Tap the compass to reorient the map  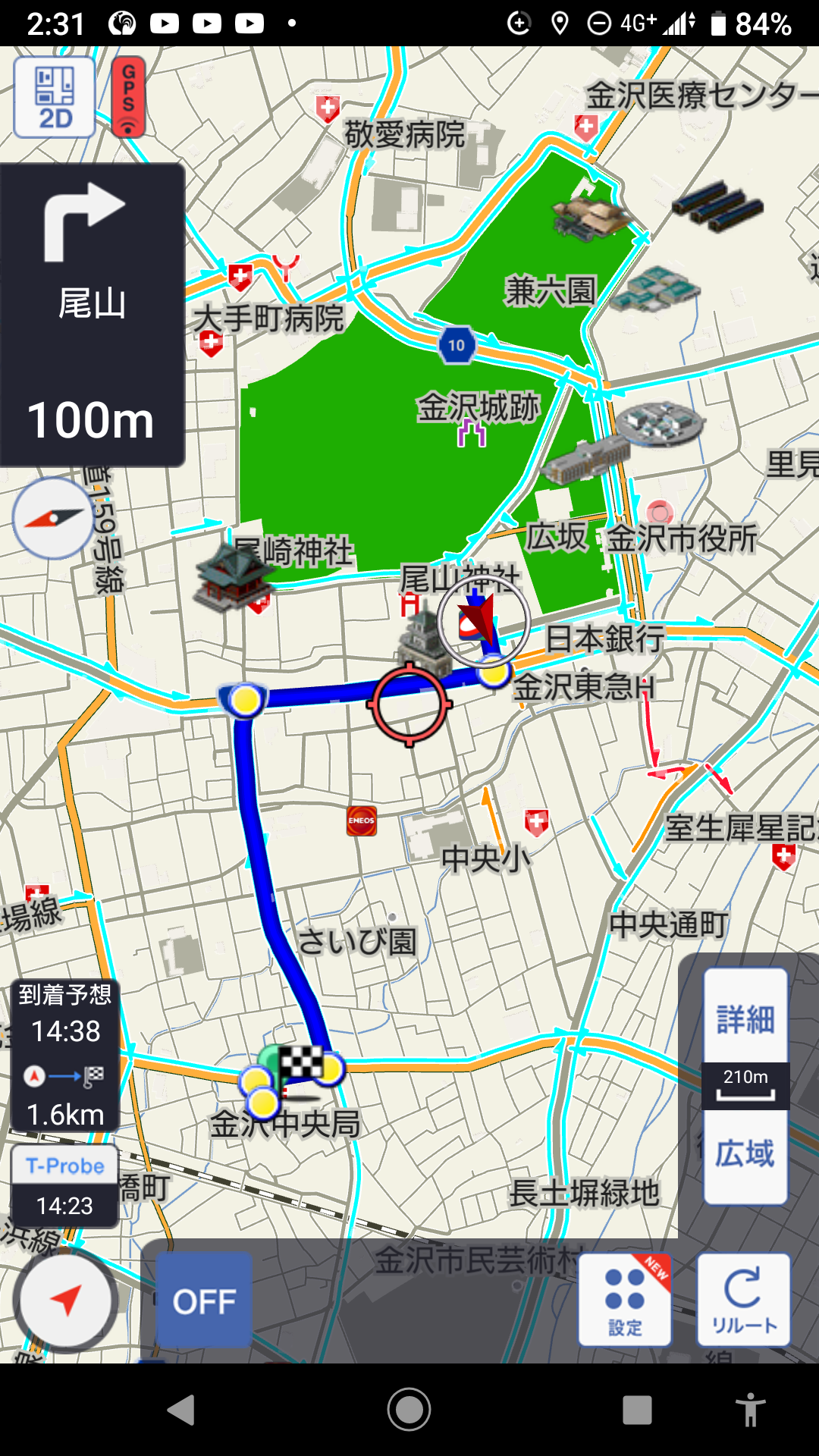click(52, 518)
